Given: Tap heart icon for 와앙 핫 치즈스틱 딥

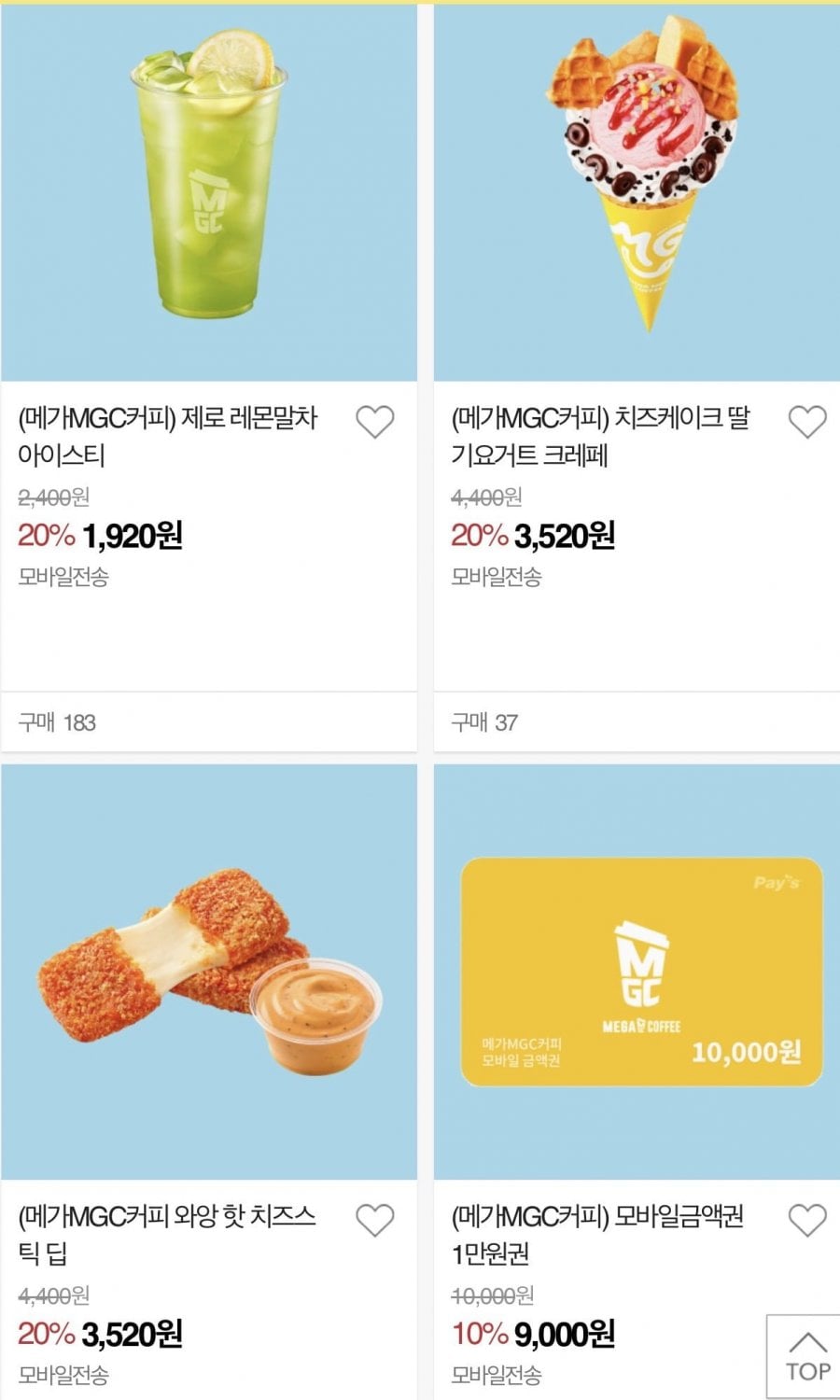Looking at the screenshot, I should pyautogui.click(x=375, y=1220).
